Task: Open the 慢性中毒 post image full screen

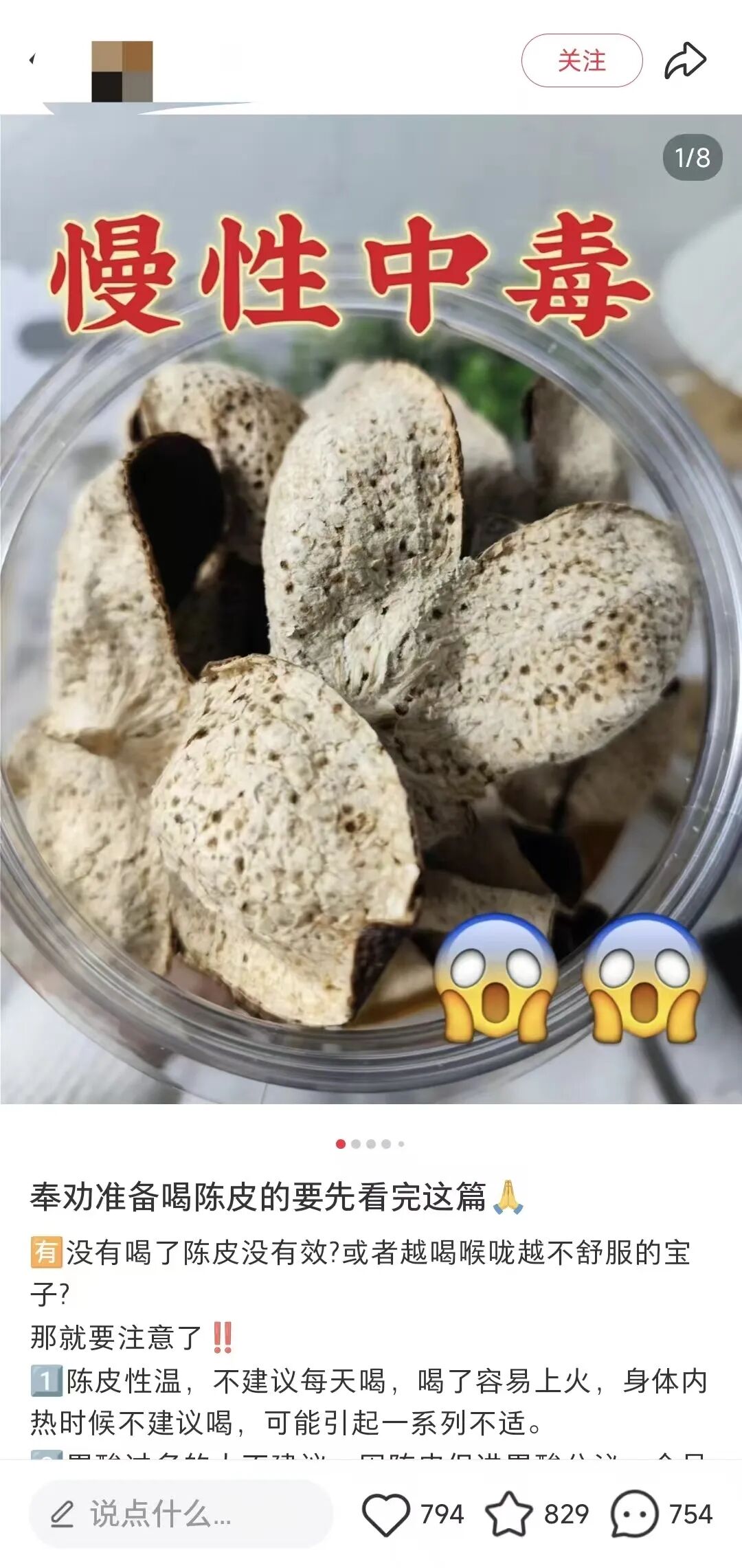Action: [371, 618]
